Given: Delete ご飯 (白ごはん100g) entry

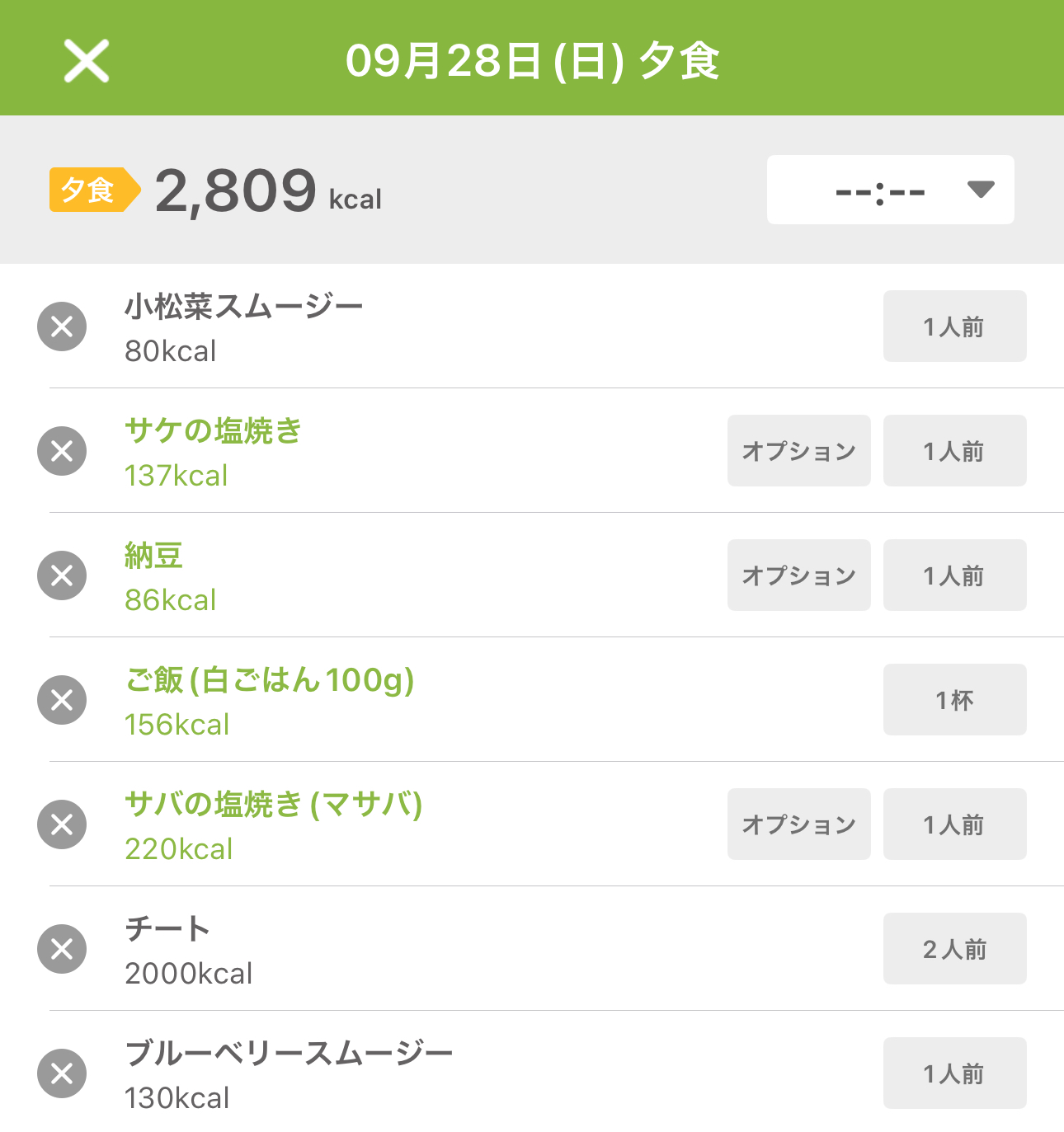Looking at the screenshot, I should (x=62, y=701).
